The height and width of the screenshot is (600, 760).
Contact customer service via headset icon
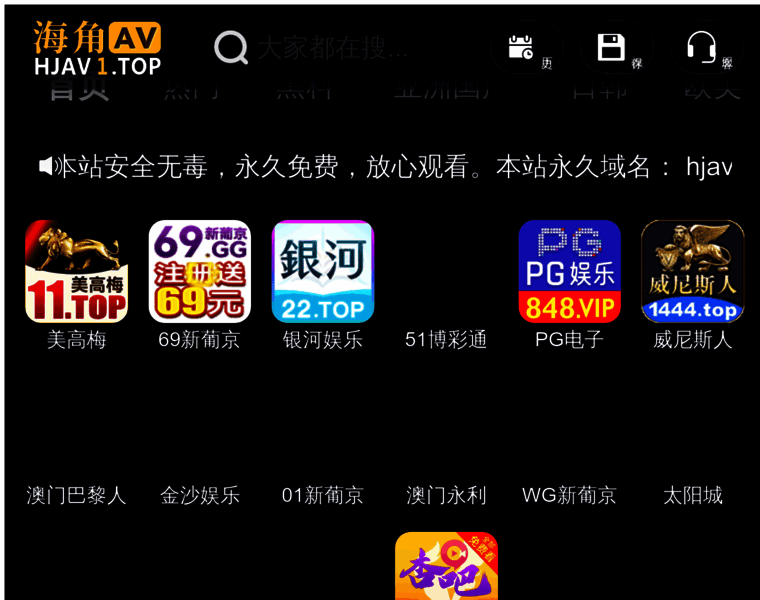[701, 47]
